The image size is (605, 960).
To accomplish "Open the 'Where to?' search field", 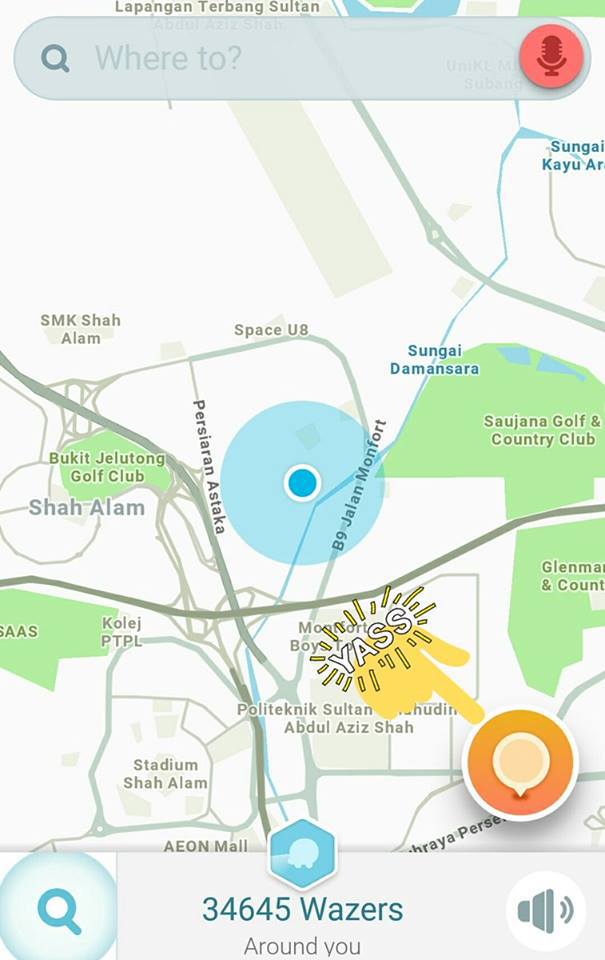I will point(270,58).
